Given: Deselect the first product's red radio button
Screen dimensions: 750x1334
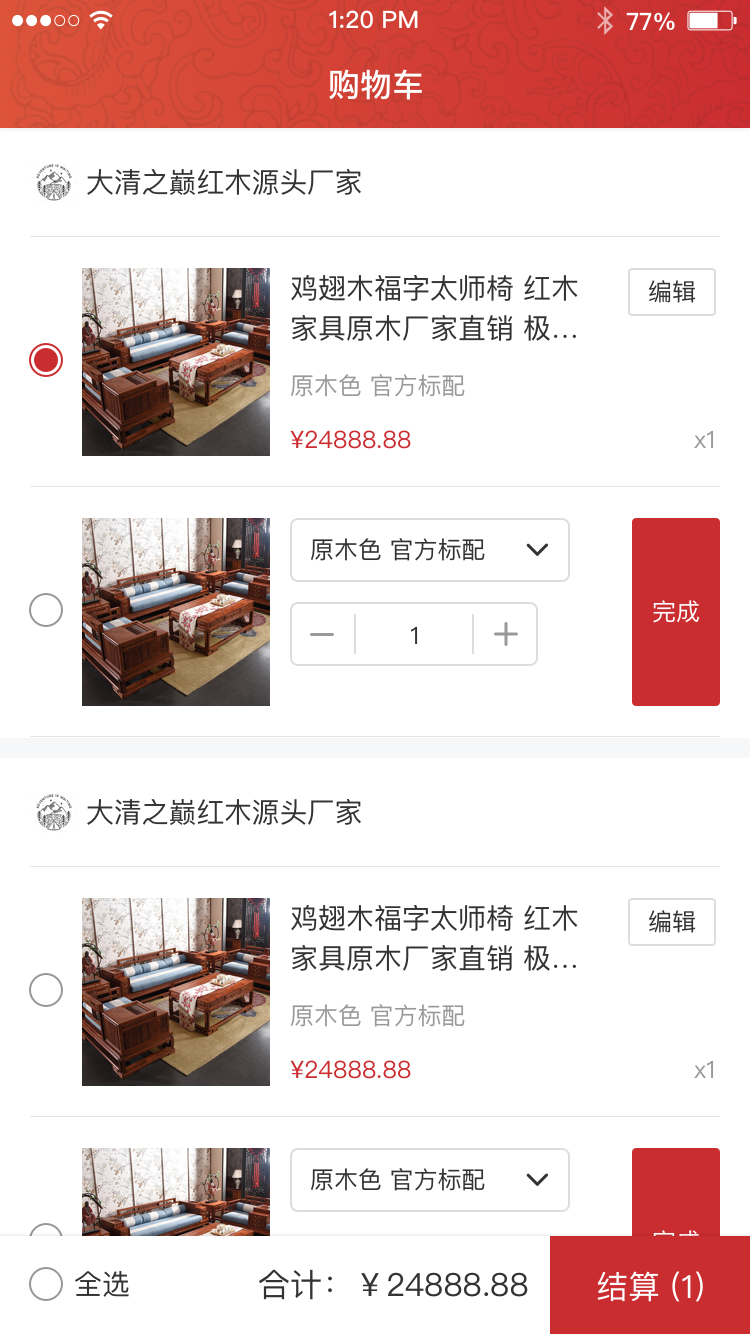Looking at the screenshot, I should click(x=46, y=360).
